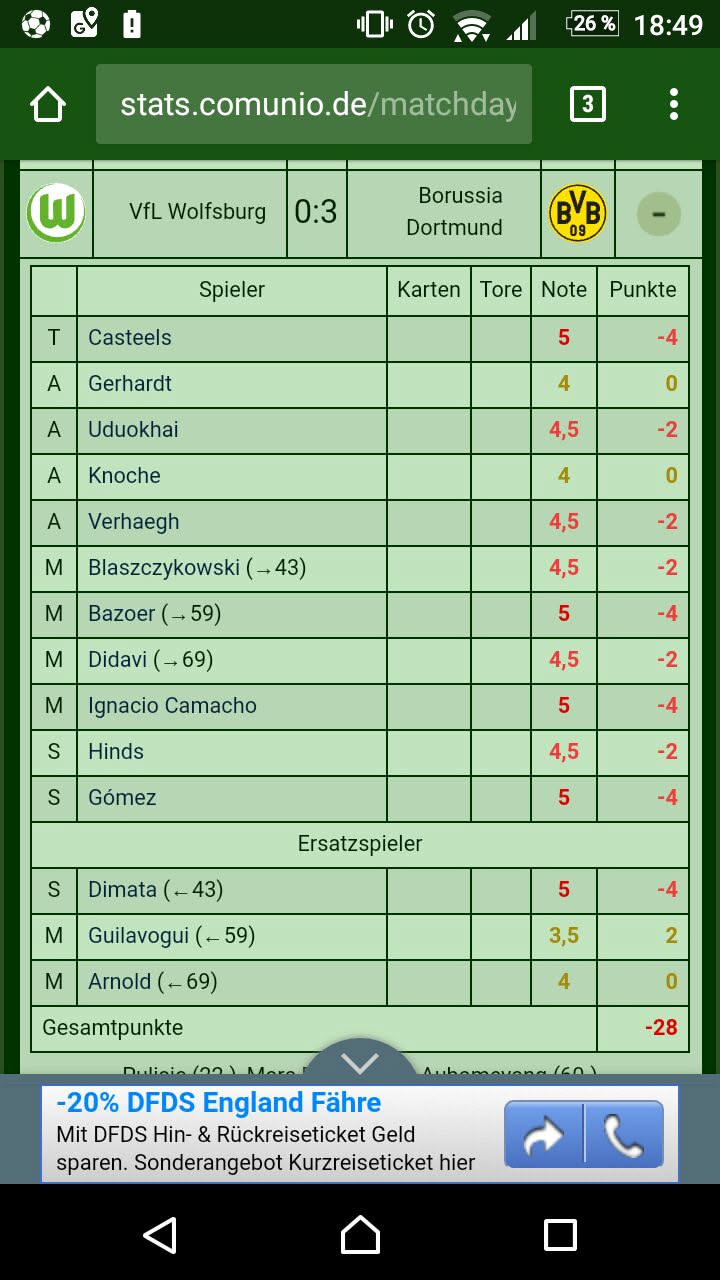Open player Gómez's profile
720x1280 pixels.
tap(122, 798)
